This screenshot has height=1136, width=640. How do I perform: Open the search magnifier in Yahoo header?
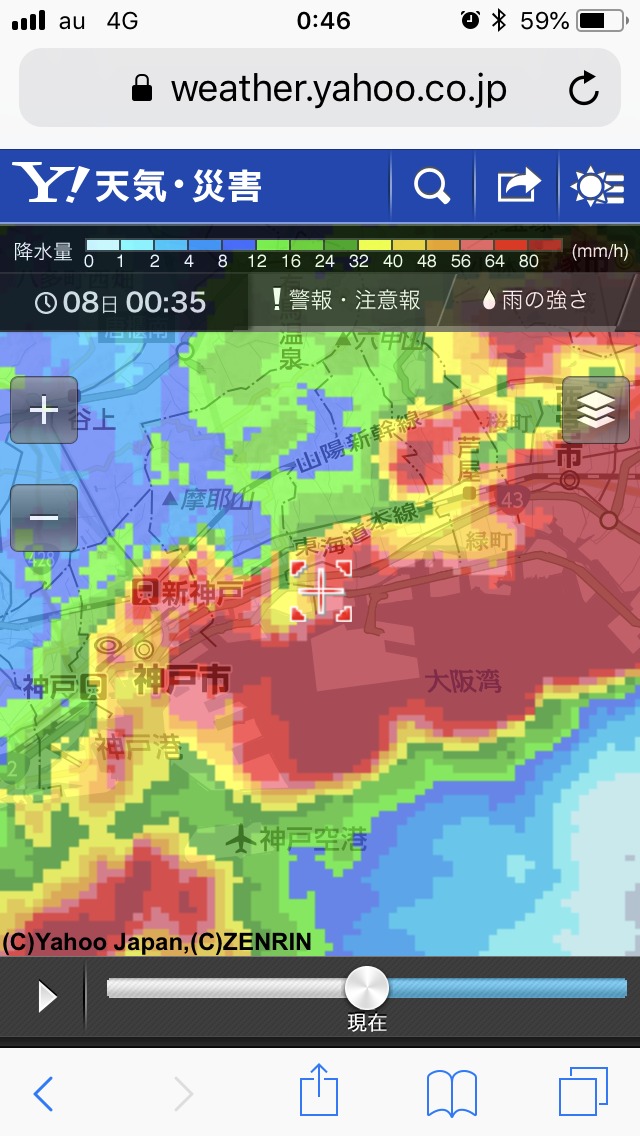432,186
